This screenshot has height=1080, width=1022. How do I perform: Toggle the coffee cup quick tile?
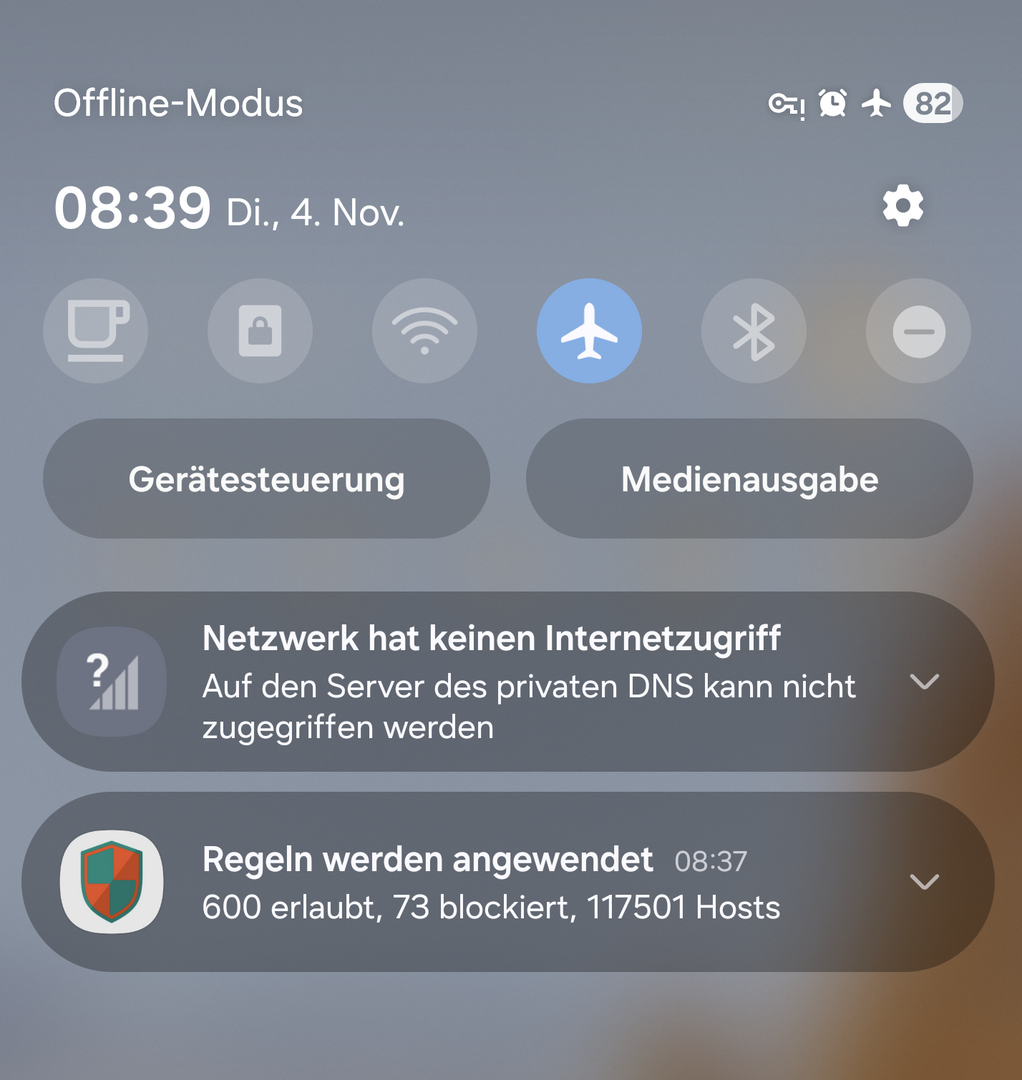pos(96,330)
